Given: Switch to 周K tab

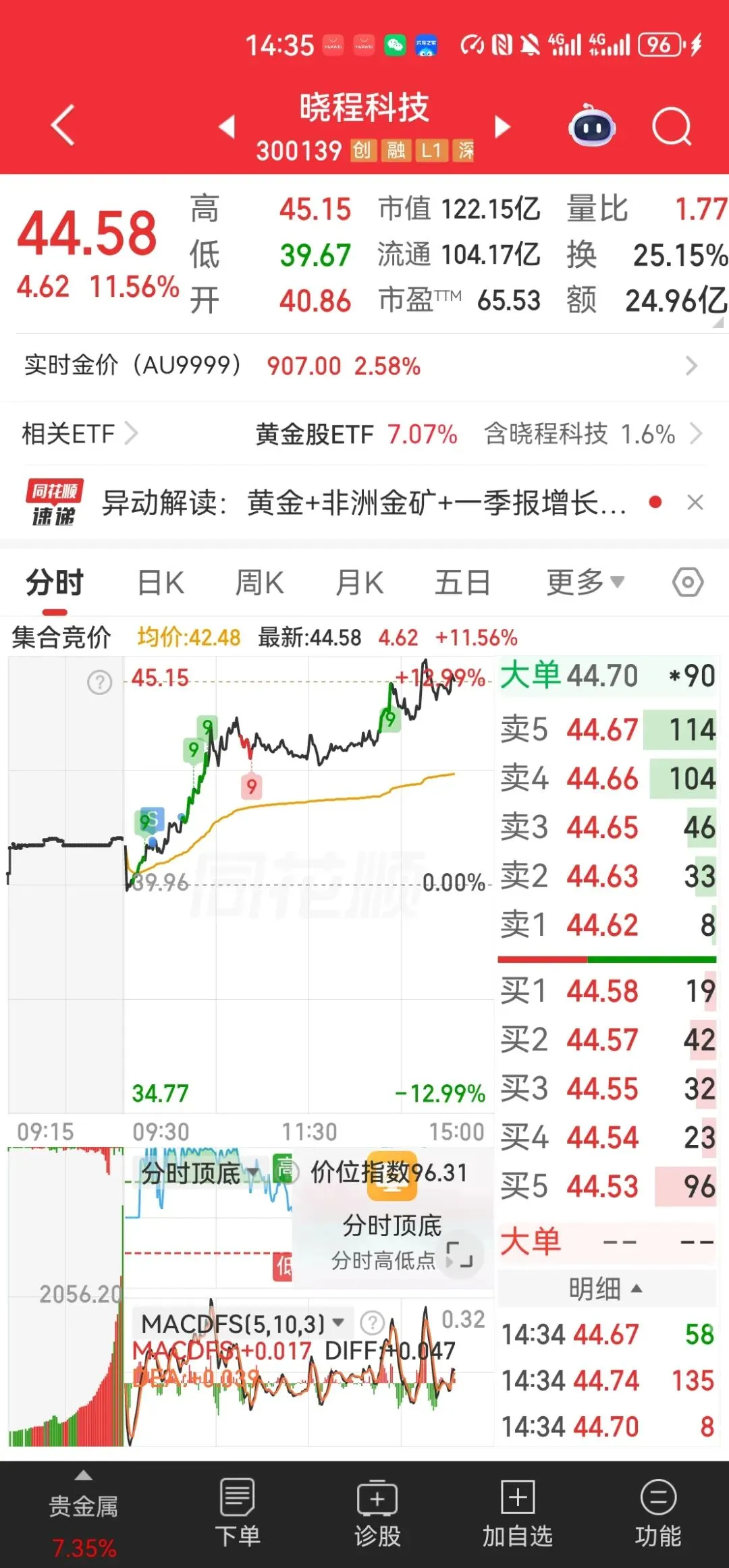Looking at the screenshot, I should click(259, 582).
